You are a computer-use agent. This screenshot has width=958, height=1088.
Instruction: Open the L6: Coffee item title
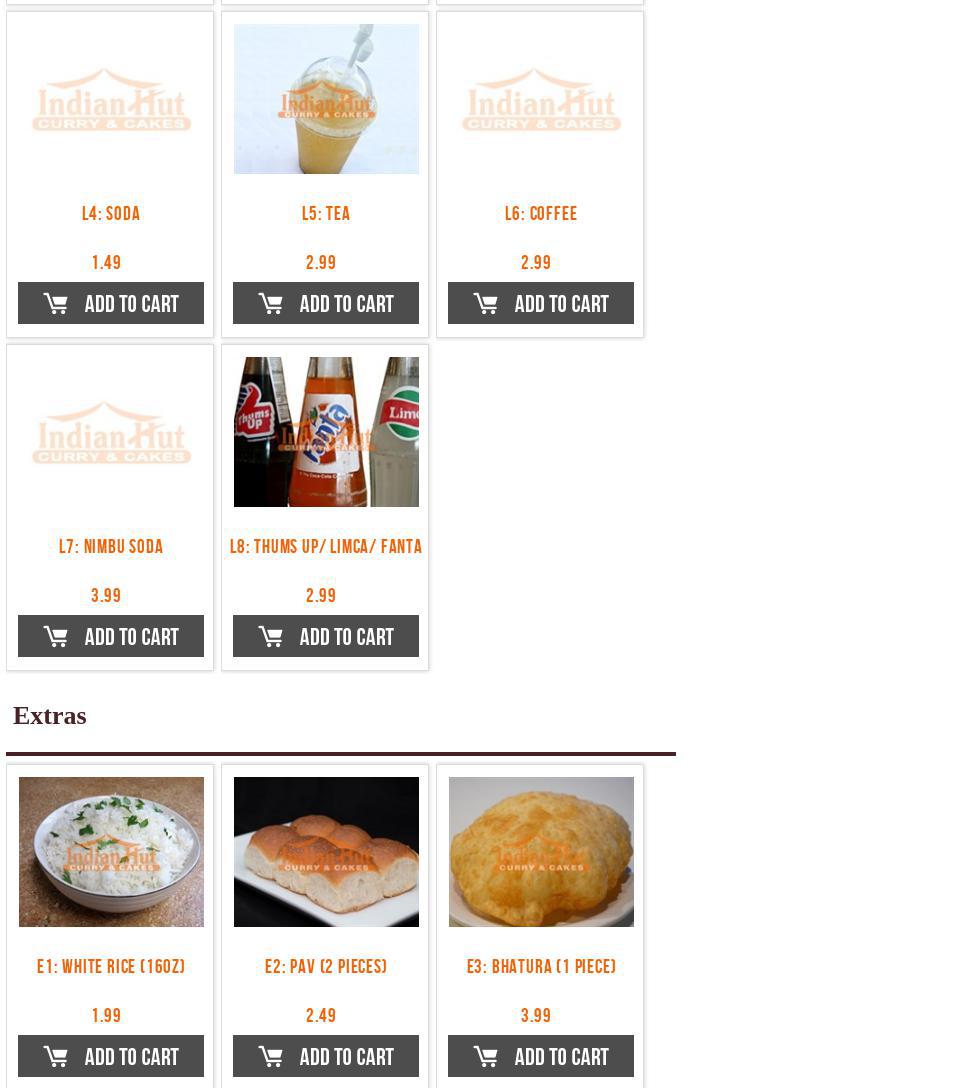541,214
